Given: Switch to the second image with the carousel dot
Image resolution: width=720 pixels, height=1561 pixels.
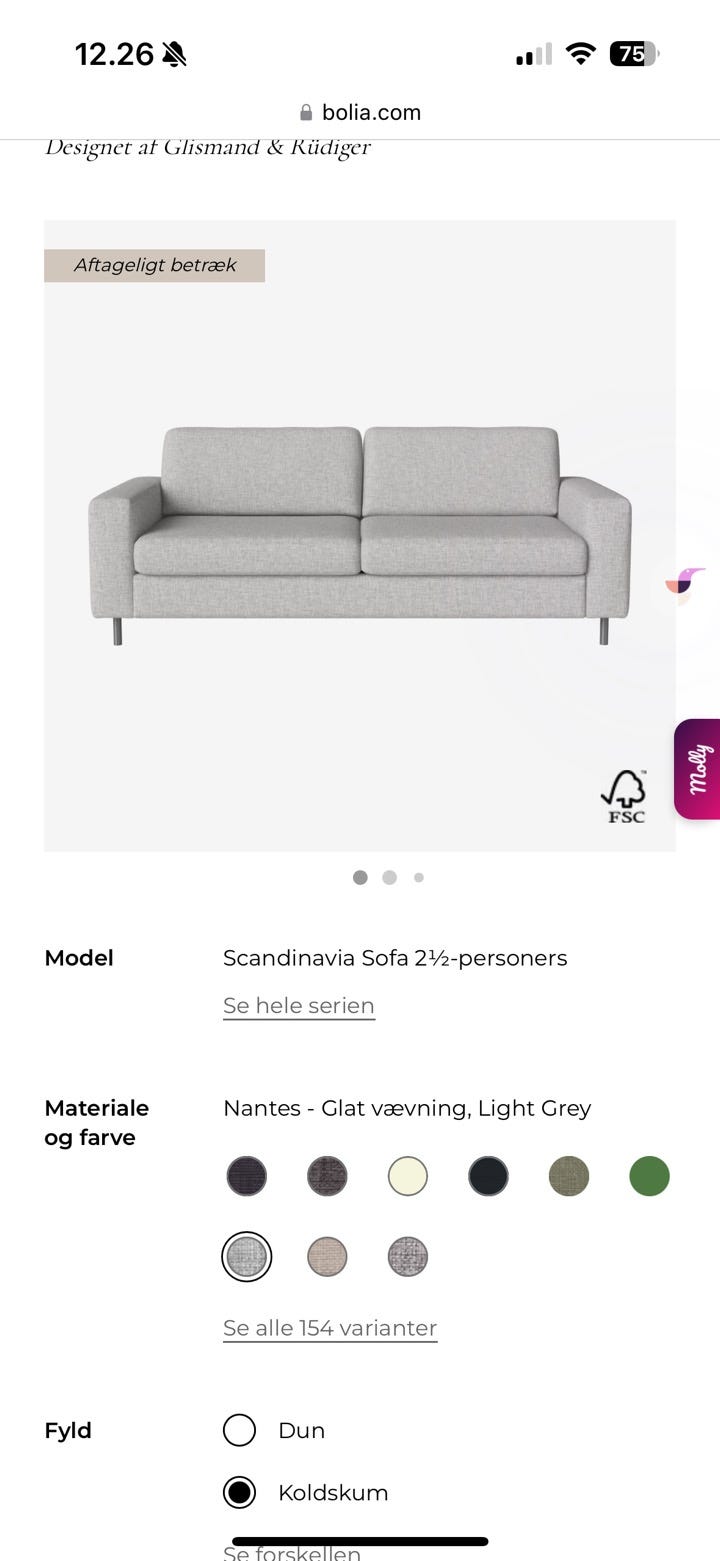Looking at the screenshot, I should tap(389, 877).
